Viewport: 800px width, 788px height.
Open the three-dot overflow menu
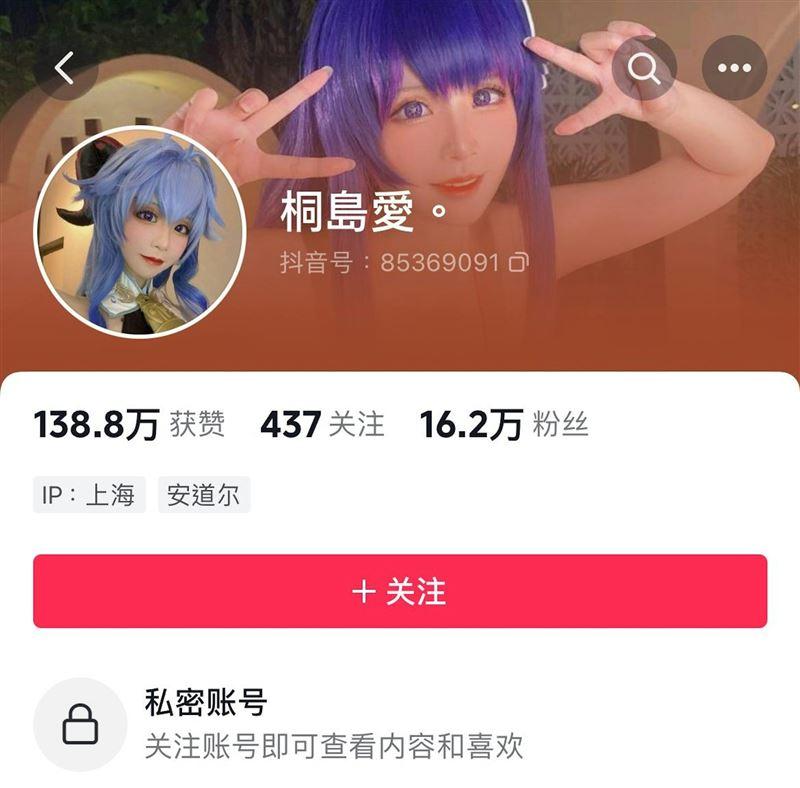click(x=734, y=68)
